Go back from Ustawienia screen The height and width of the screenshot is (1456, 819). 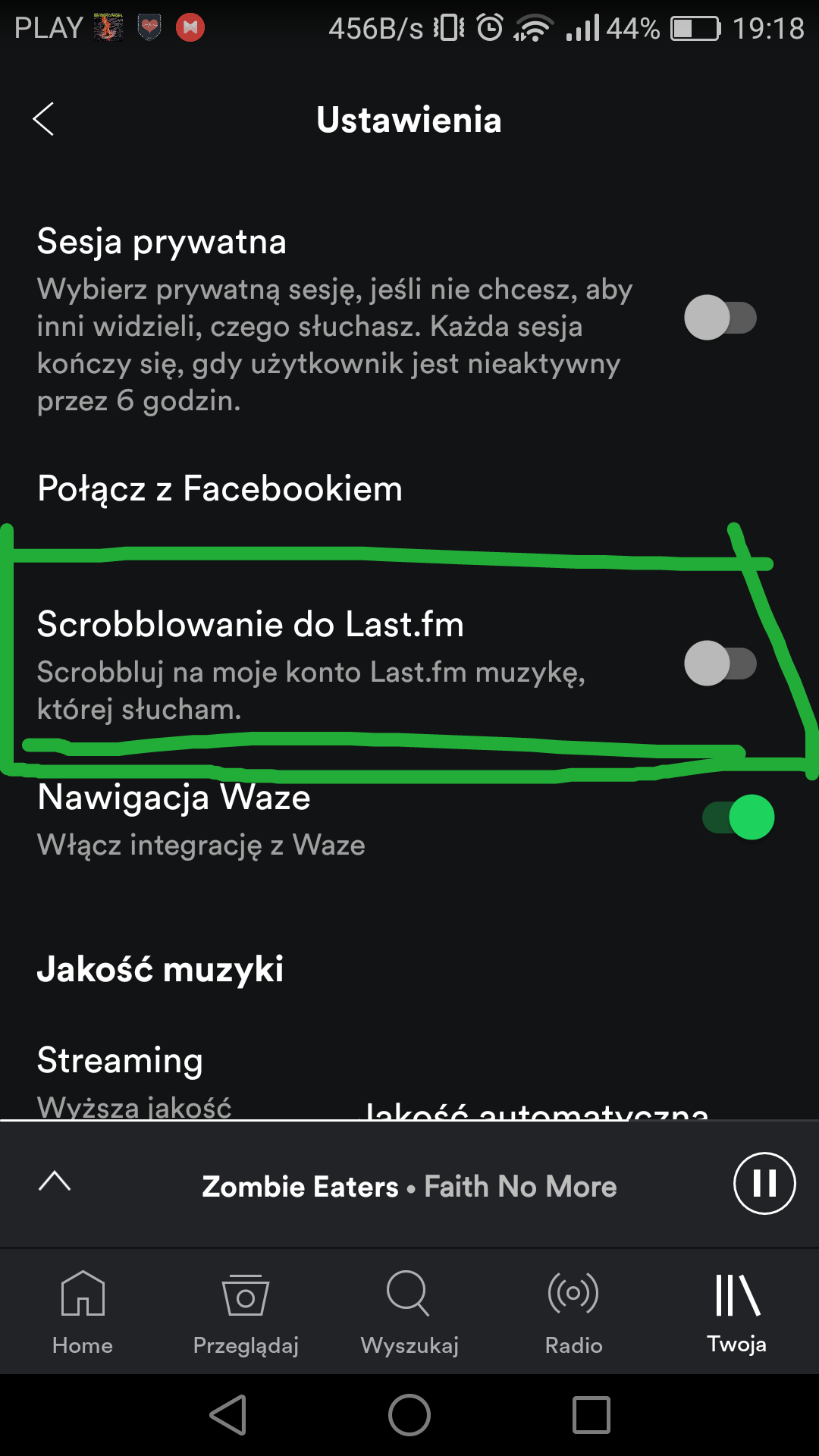click(44, 119)
